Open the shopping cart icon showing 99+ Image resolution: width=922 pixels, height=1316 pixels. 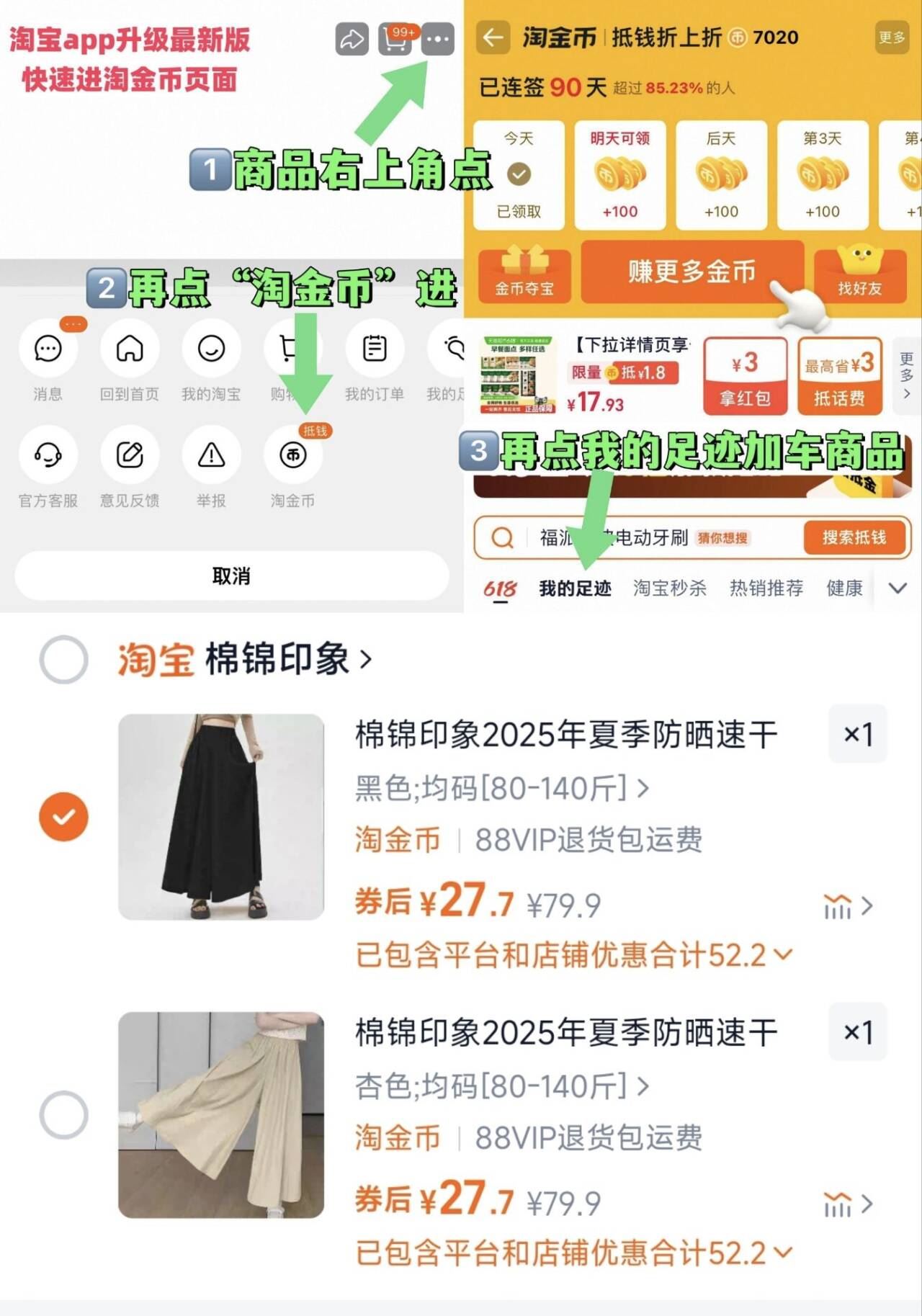point(393,40)
